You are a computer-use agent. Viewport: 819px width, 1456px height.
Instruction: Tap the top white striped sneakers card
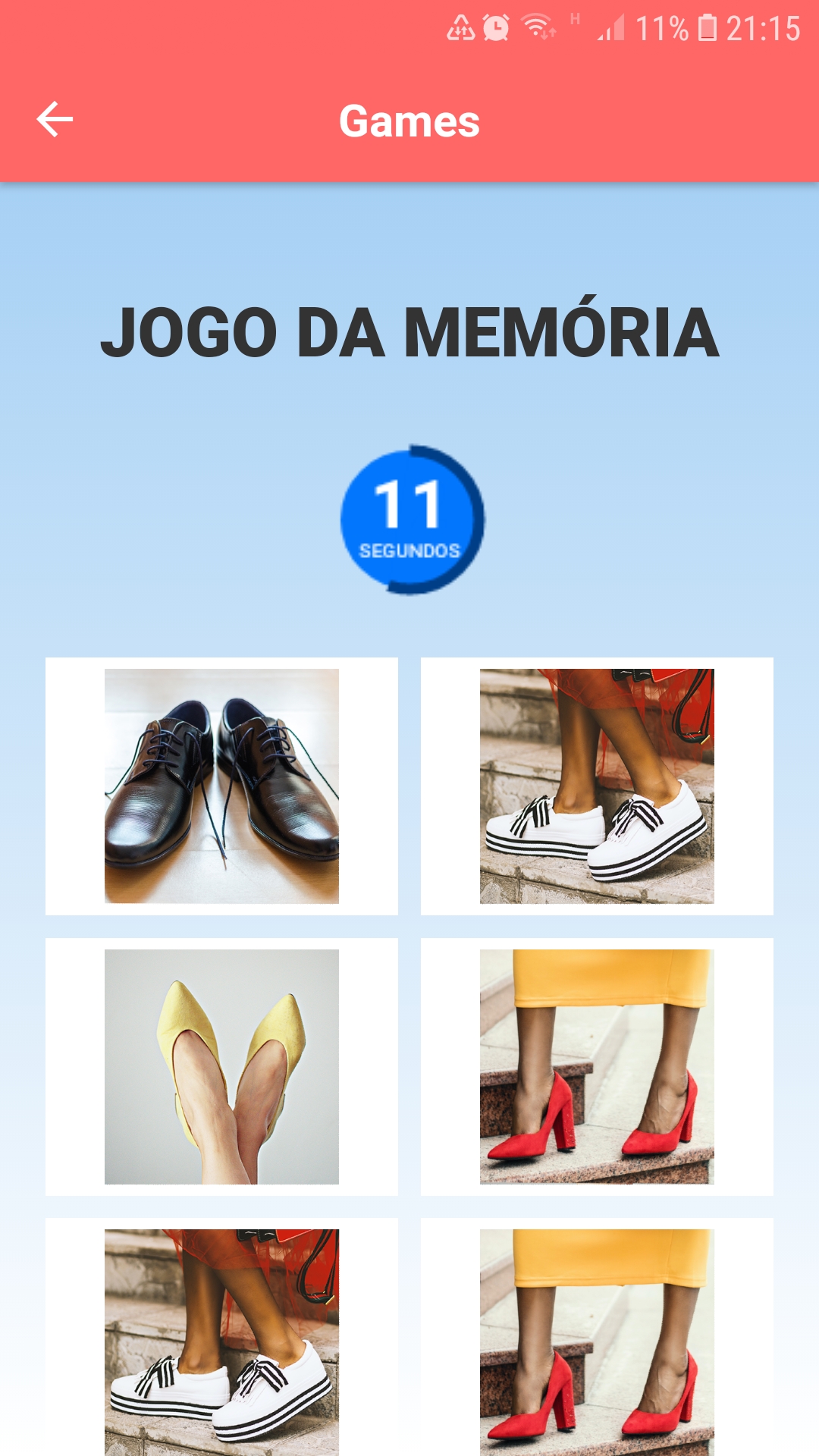point(597,786)
